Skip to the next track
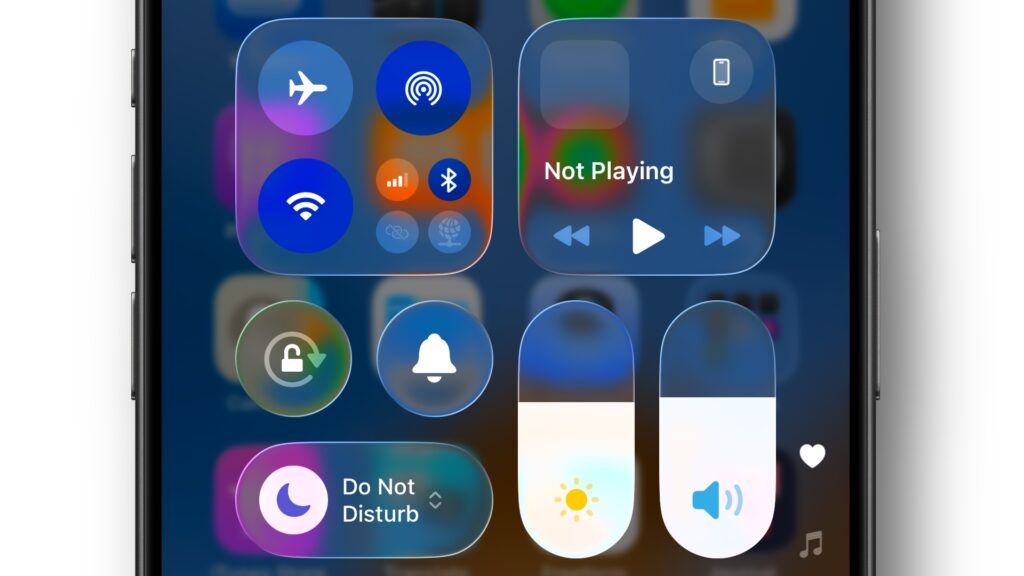 (721, 236)
